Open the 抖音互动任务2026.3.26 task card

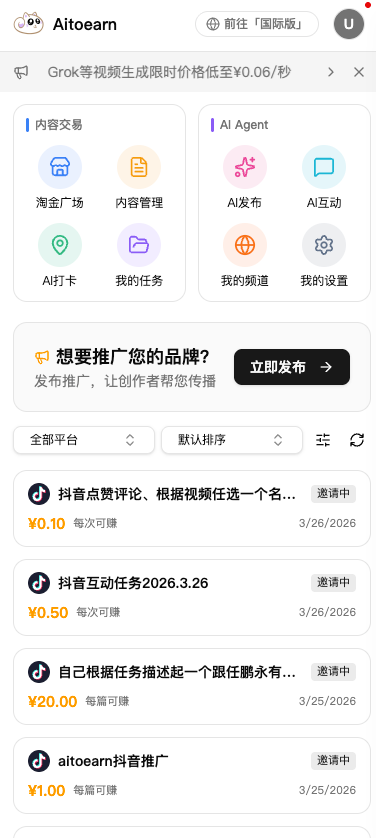coord(192,598)
